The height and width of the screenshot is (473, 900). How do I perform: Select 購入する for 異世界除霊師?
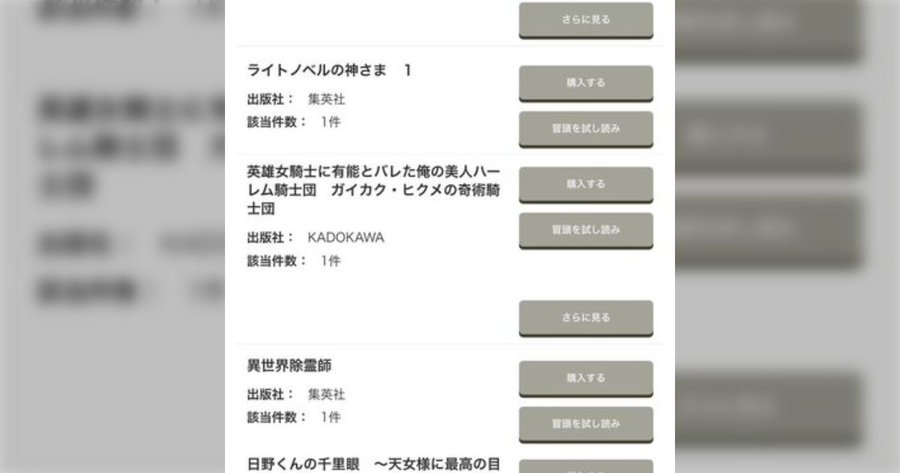[x=585, y=378]
